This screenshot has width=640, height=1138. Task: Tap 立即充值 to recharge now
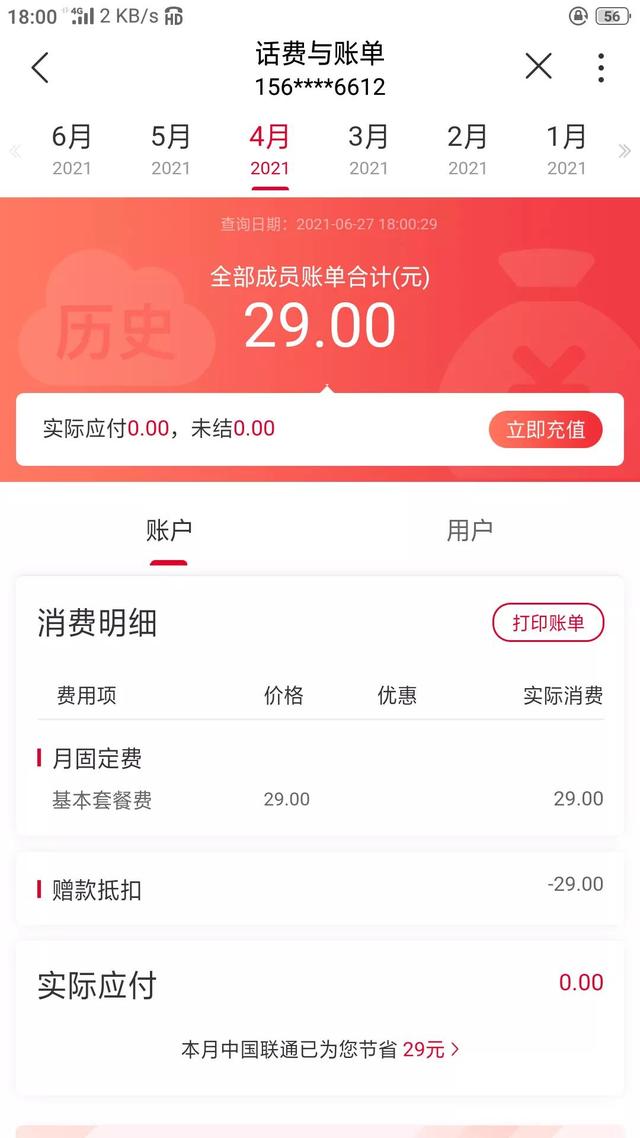[x=545, y=430]
